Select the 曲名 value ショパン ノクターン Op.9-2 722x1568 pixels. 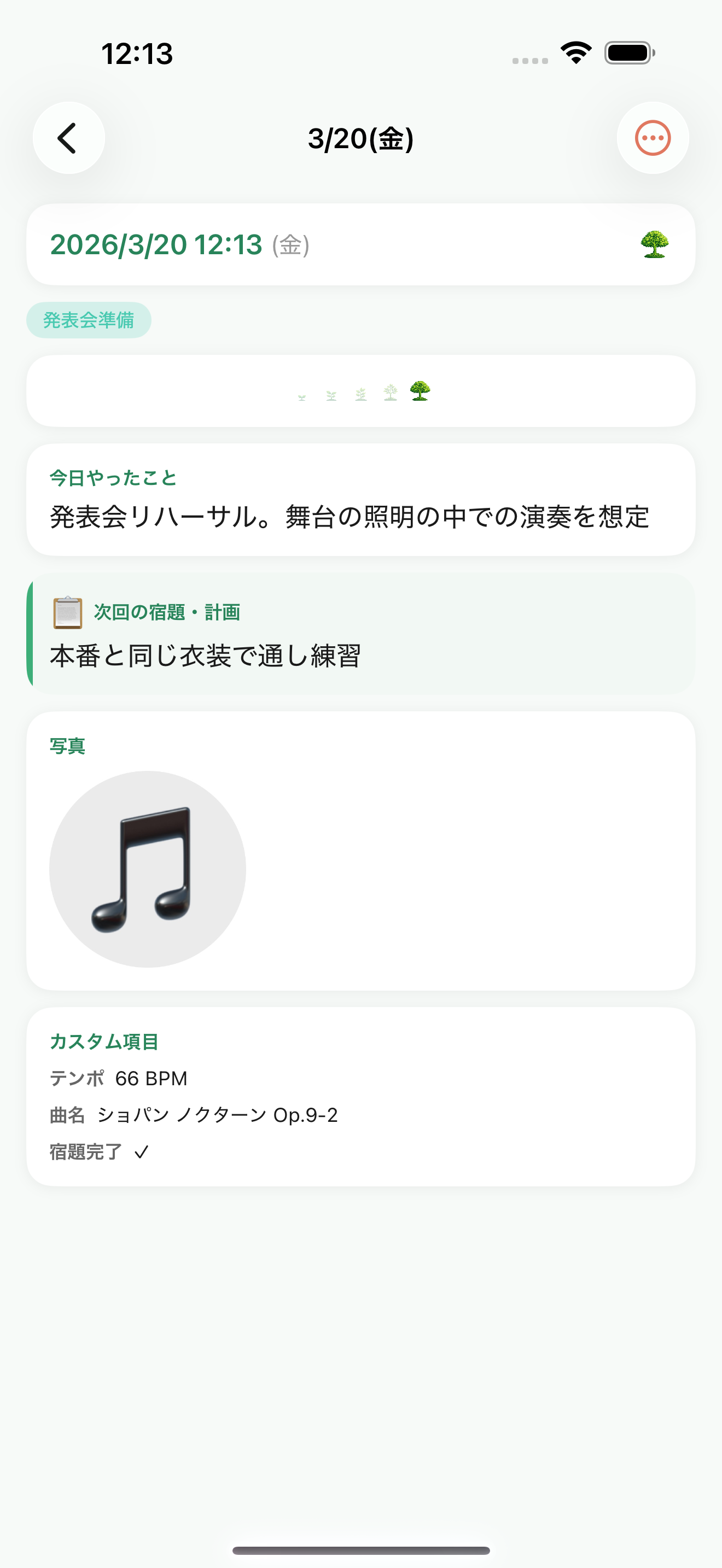[x=216, y=1115]
